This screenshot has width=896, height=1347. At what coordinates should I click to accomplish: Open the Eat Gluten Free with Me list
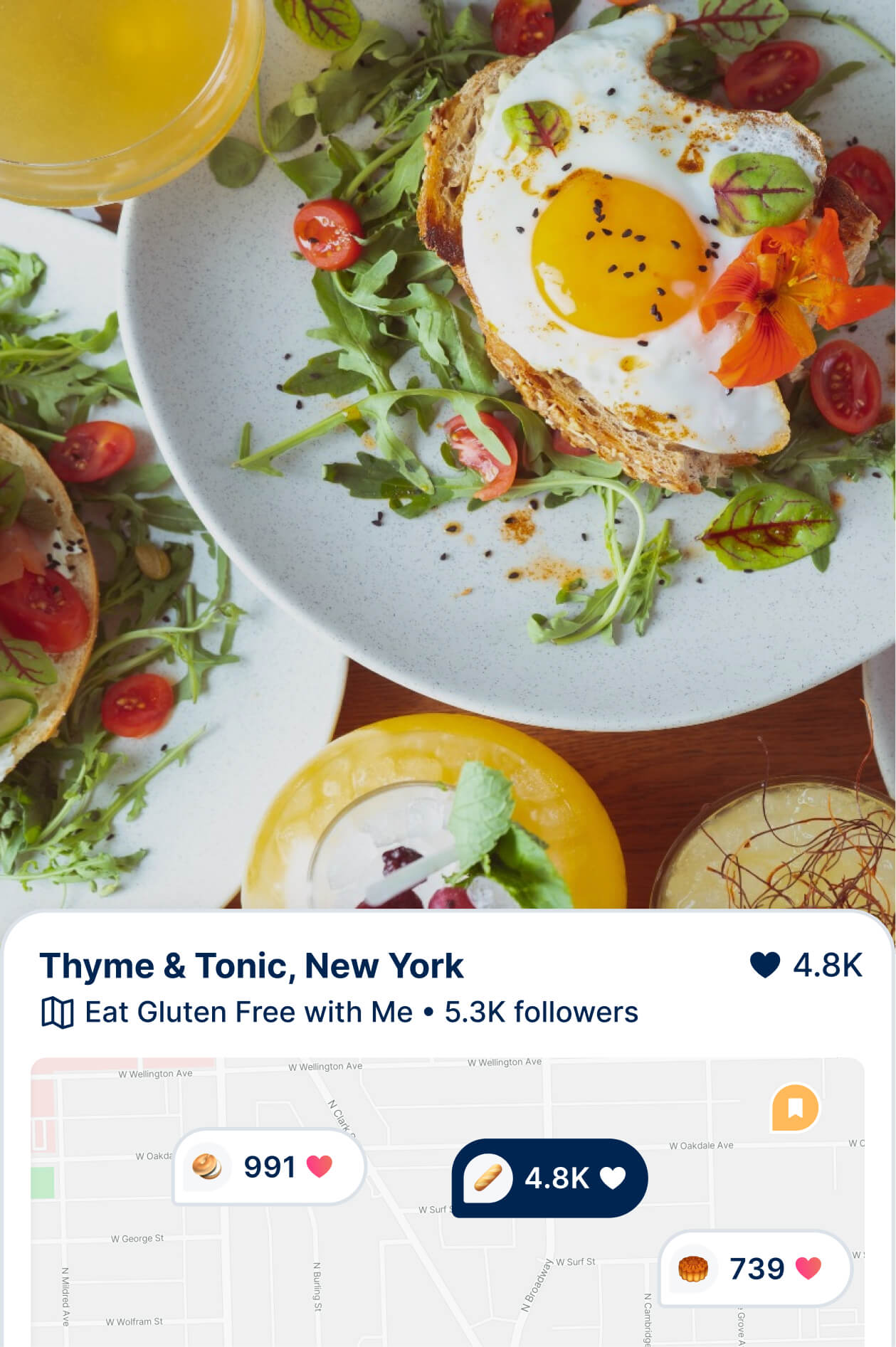248,1012
